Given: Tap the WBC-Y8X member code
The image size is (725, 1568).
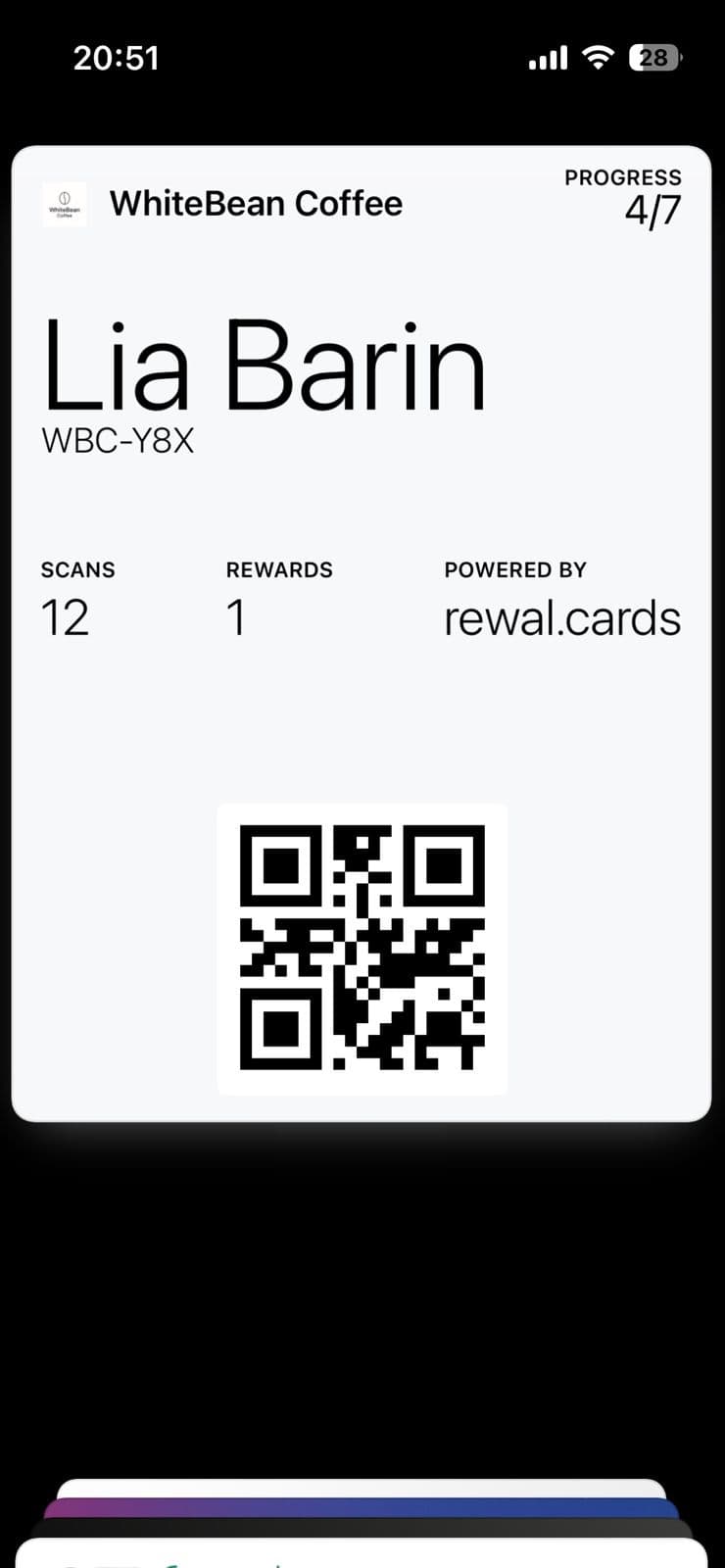Looking at the screenshot, I should coord(118,440).
